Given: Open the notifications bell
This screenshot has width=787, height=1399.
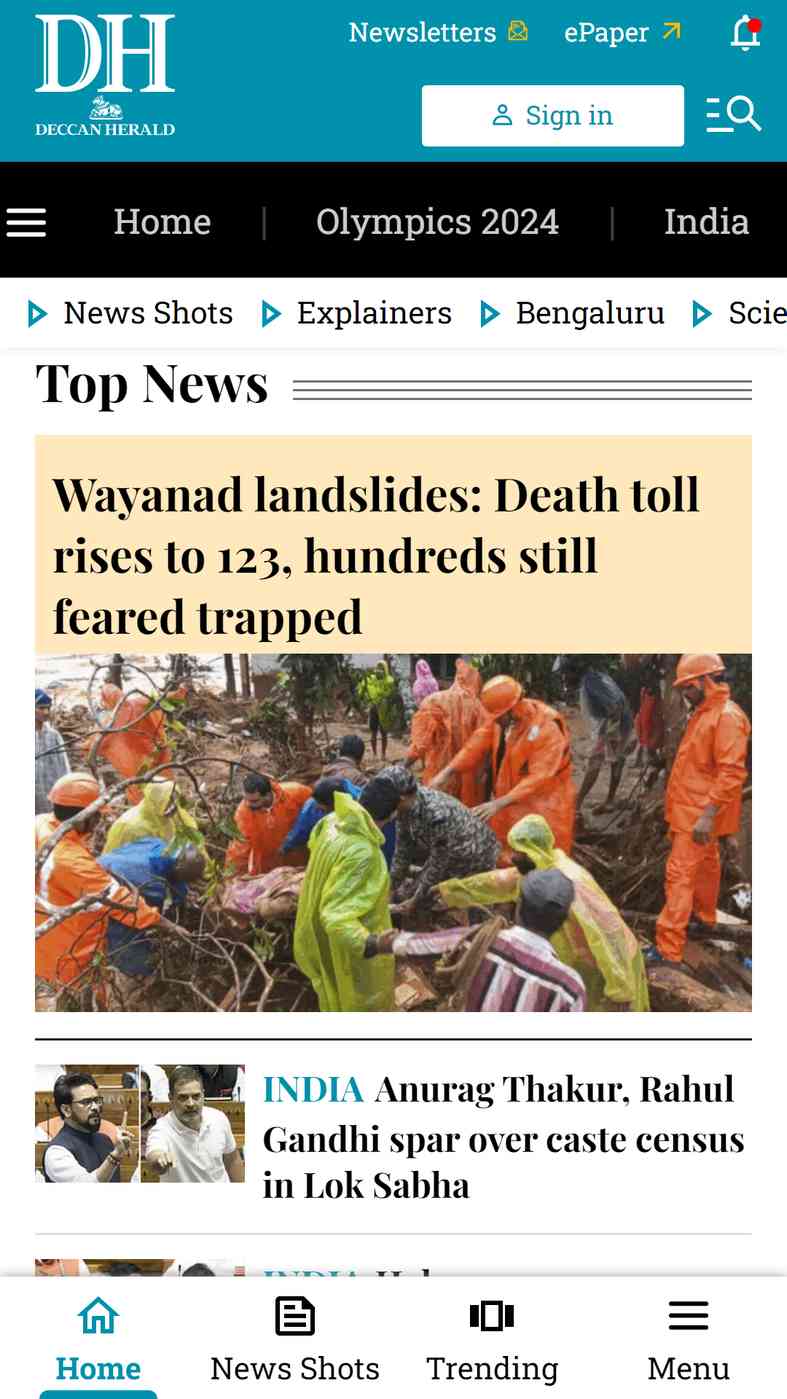Looking at the screenshot, I should coord(745,33).
